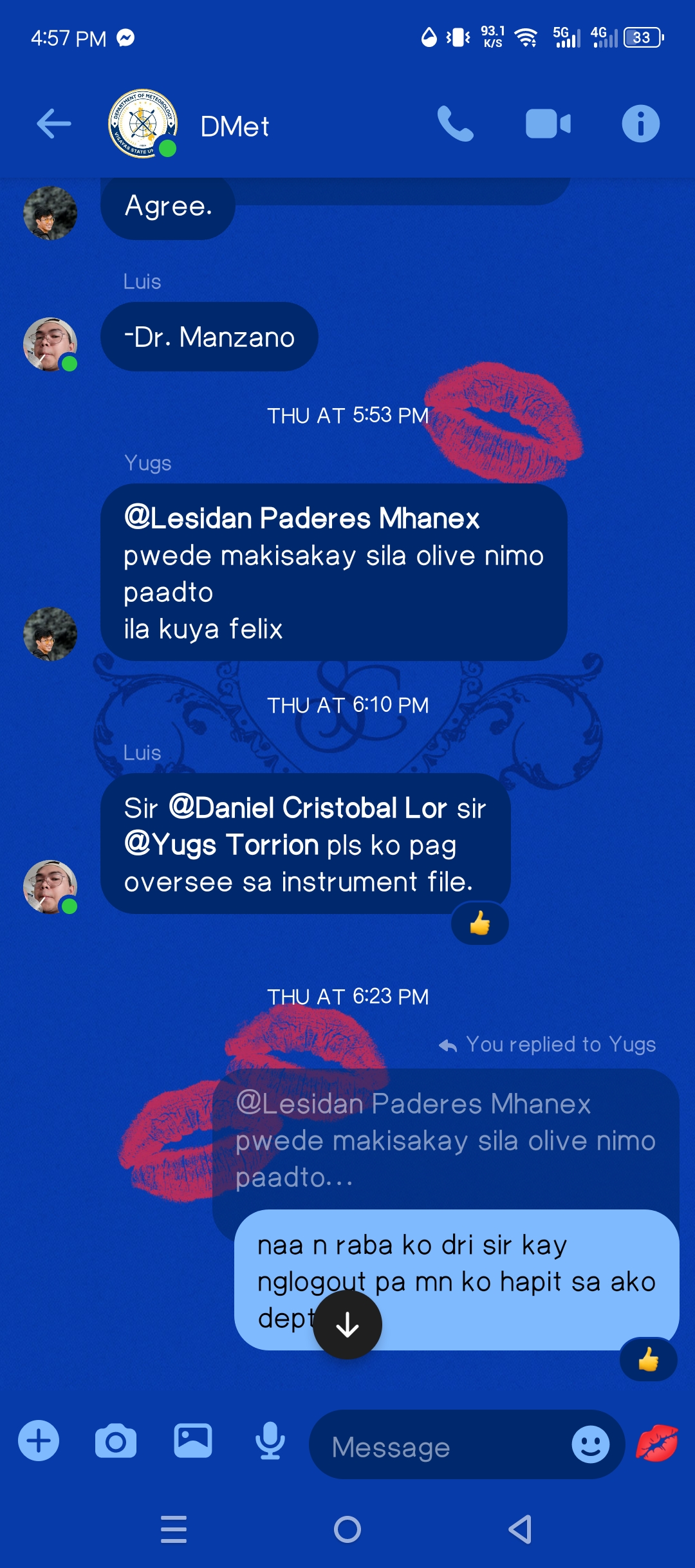Start a video call with DMet

(x=548, y=124)
